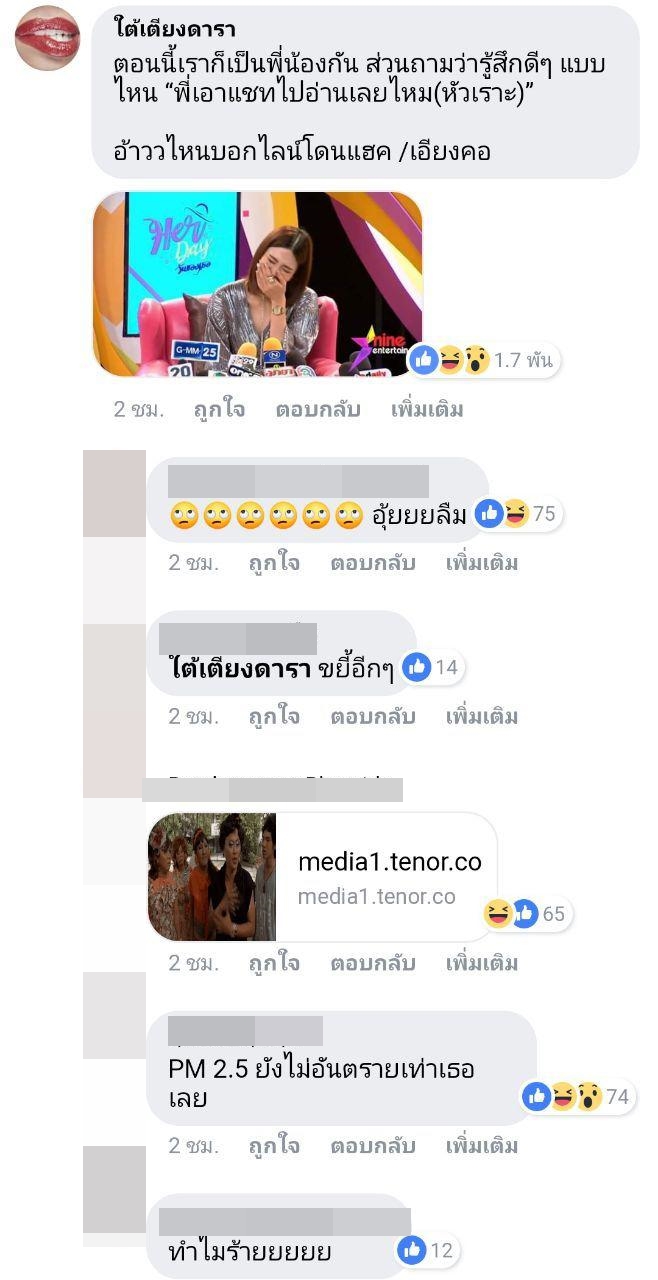Screen dimensions: 658x1280
Task: Open เพิ่มเติม under the Her Day image comment
Action: tap(427, 410)
